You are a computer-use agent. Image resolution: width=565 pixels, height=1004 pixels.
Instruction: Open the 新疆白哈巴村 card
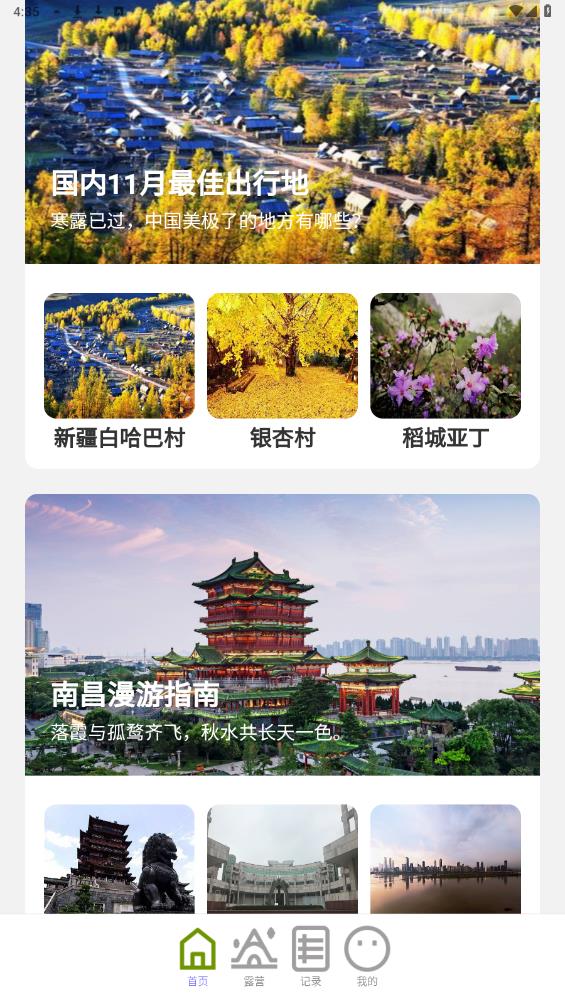click(x=119, y=371)
